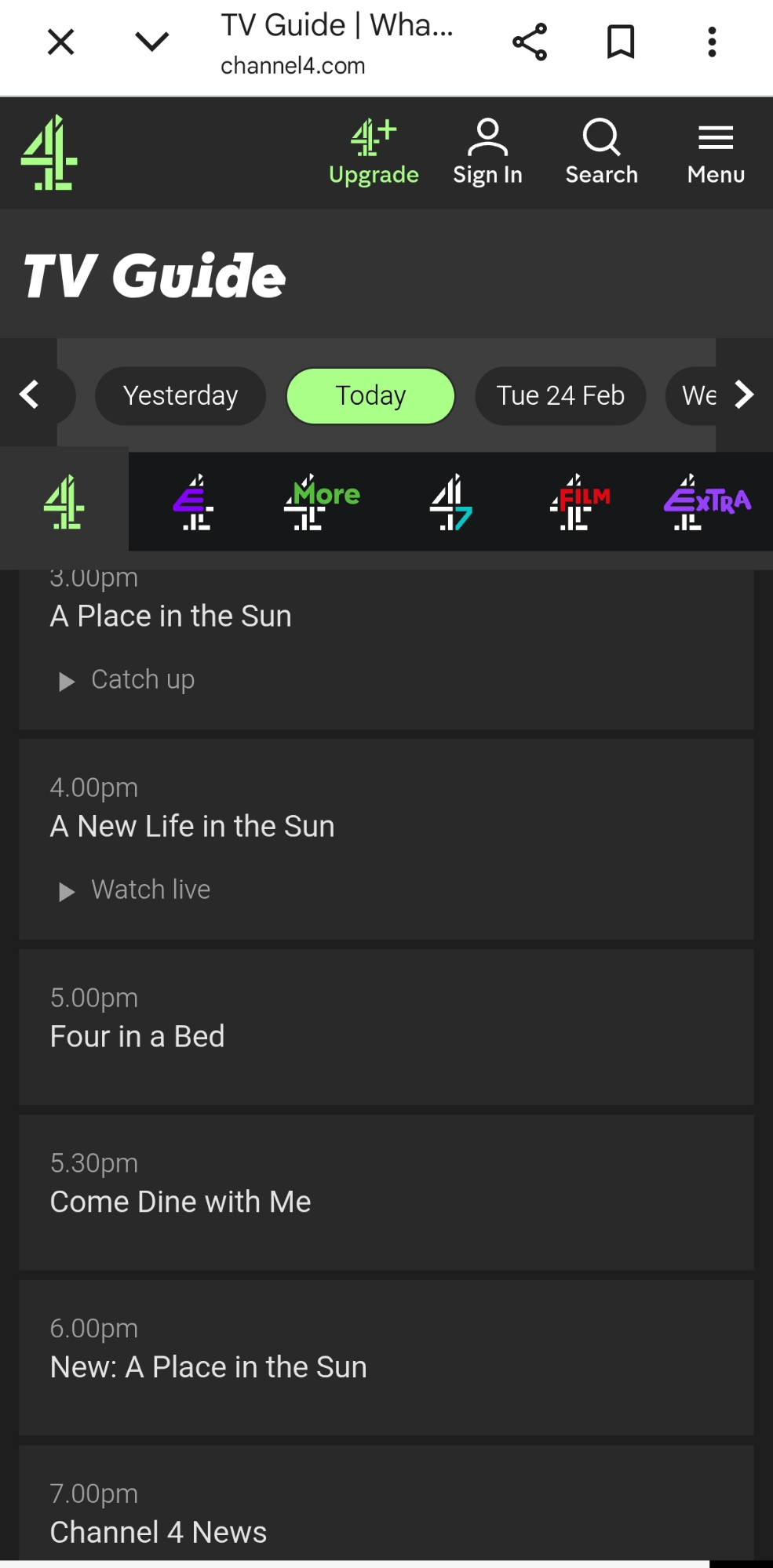Switch to the E4 channel tab
This screenshot has width=773, height=1568.
pos(193,502)
